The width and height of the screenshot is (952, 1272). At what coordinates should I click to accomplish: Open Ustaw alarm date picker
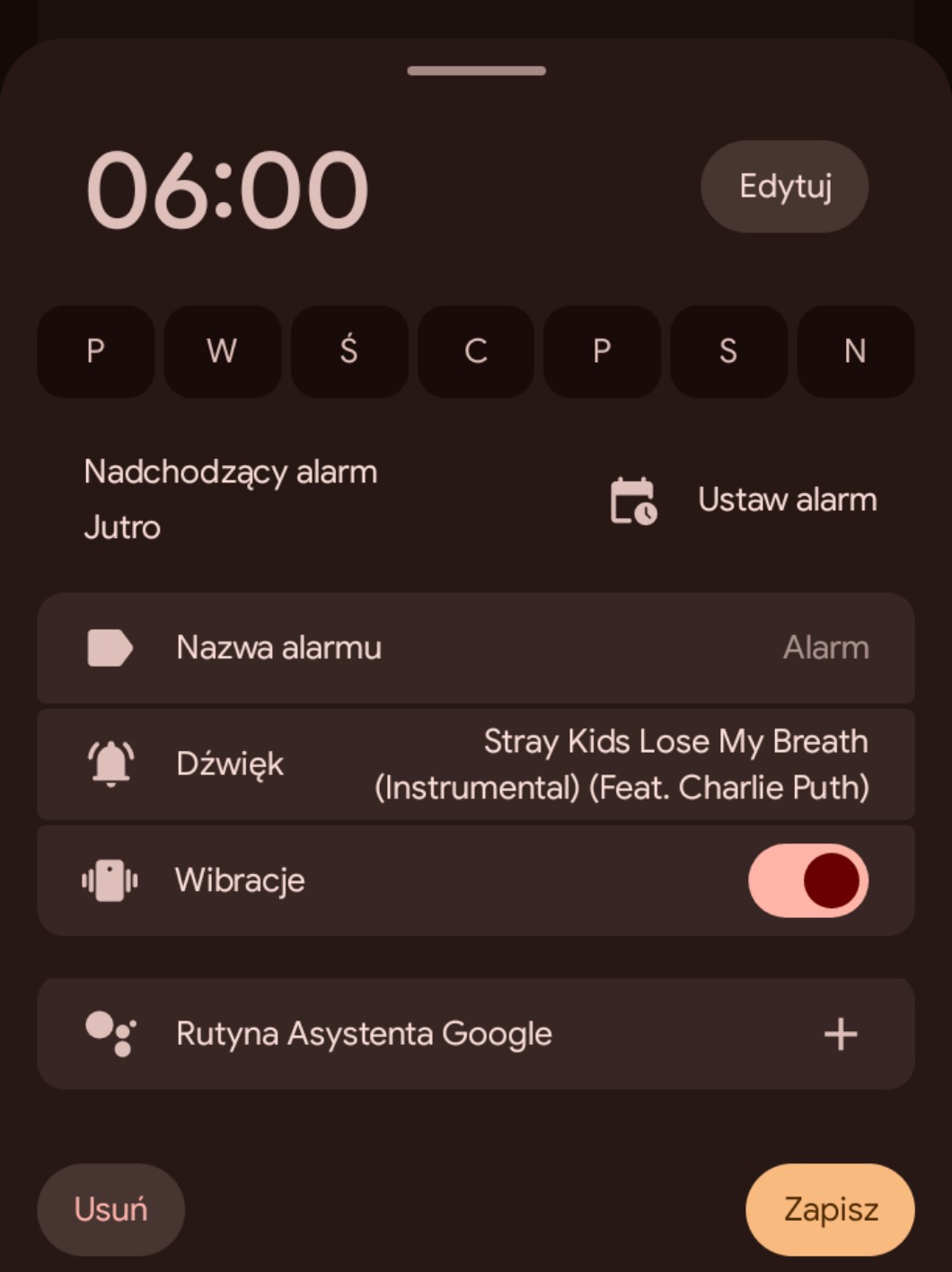tap(744, 500)
